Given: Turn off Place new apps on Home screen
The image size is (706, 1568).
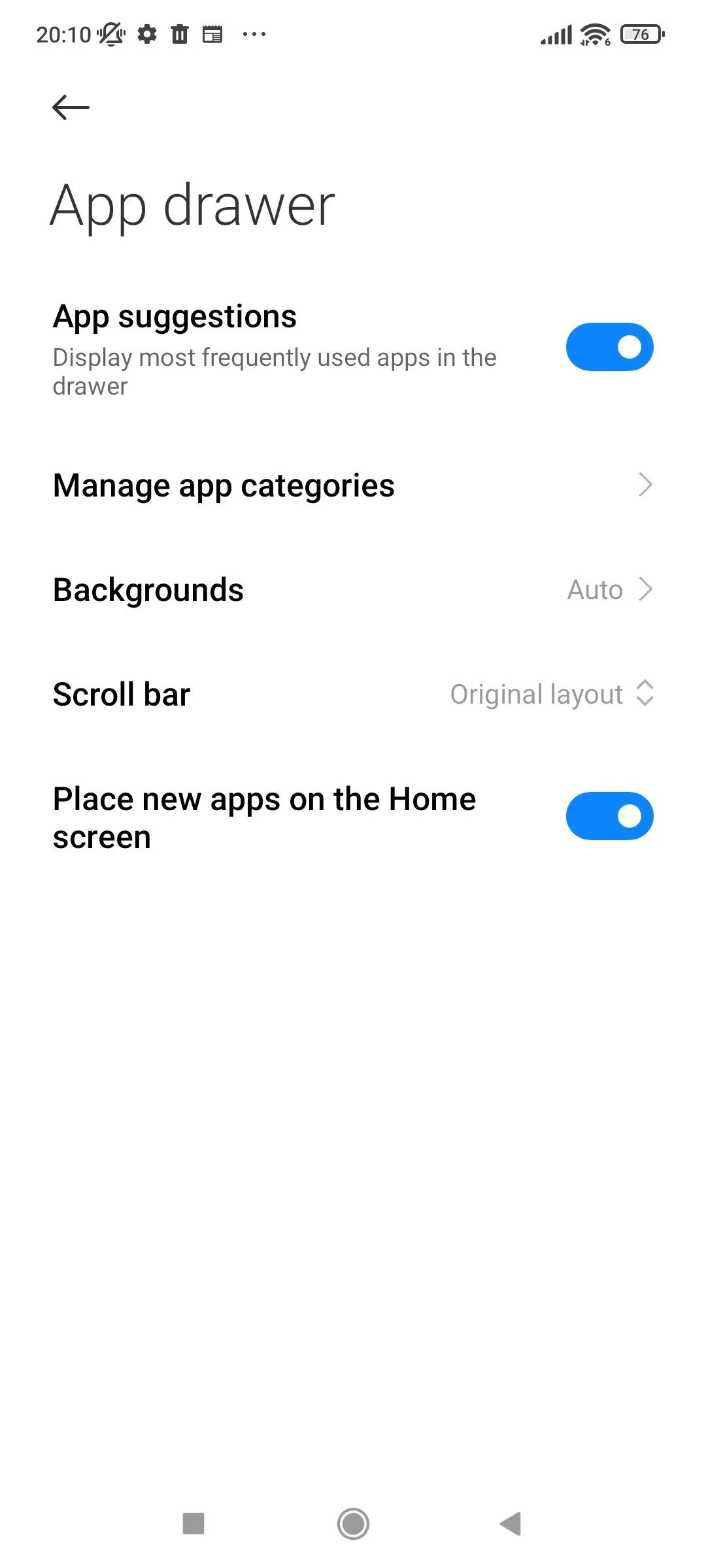Looking at the screenshot, I should (x=609, y=816).
